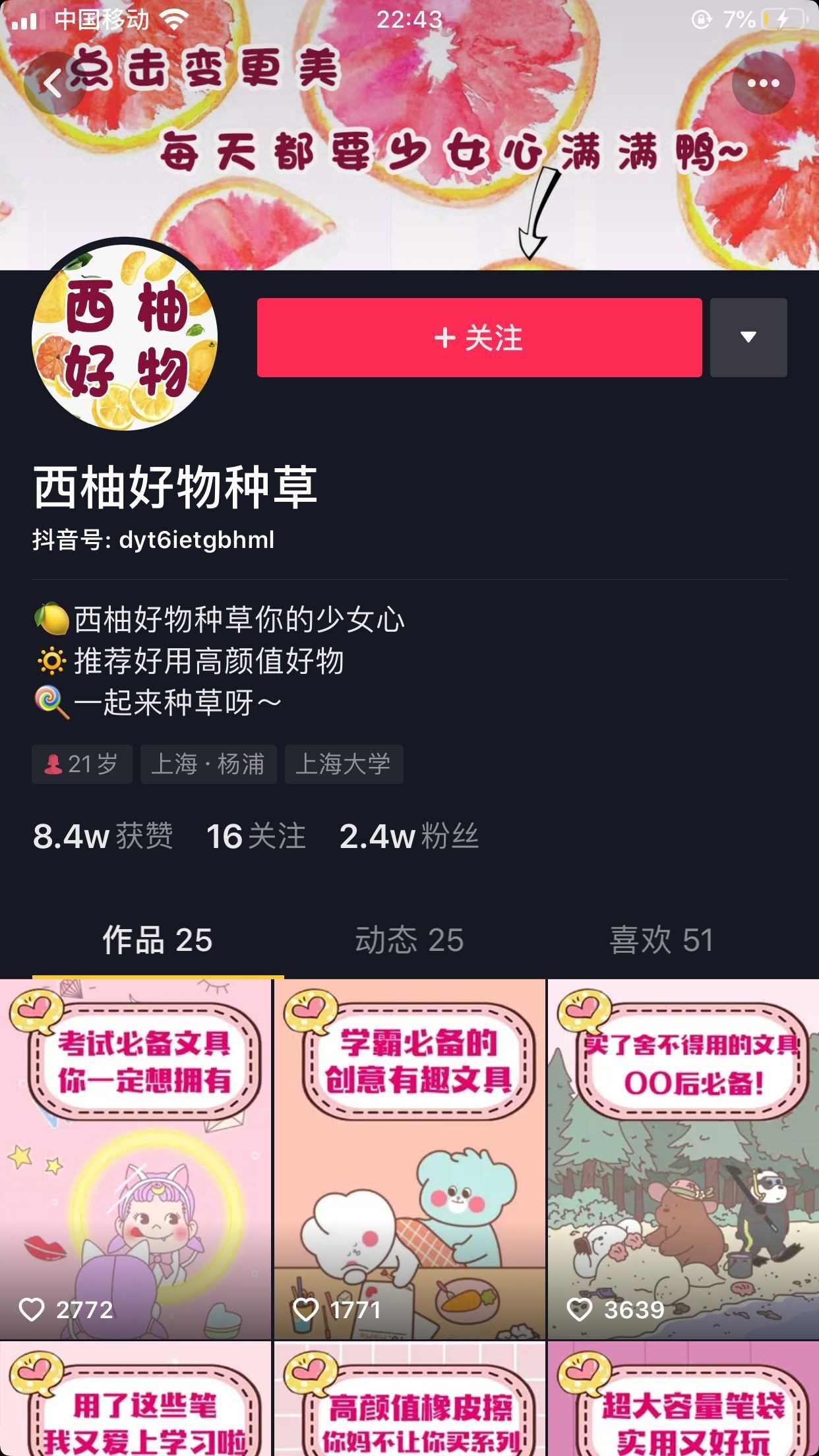Screen dimensions: 819x1456
Task: View the 16 关注 following list
Action: click(x=256, y=836)
